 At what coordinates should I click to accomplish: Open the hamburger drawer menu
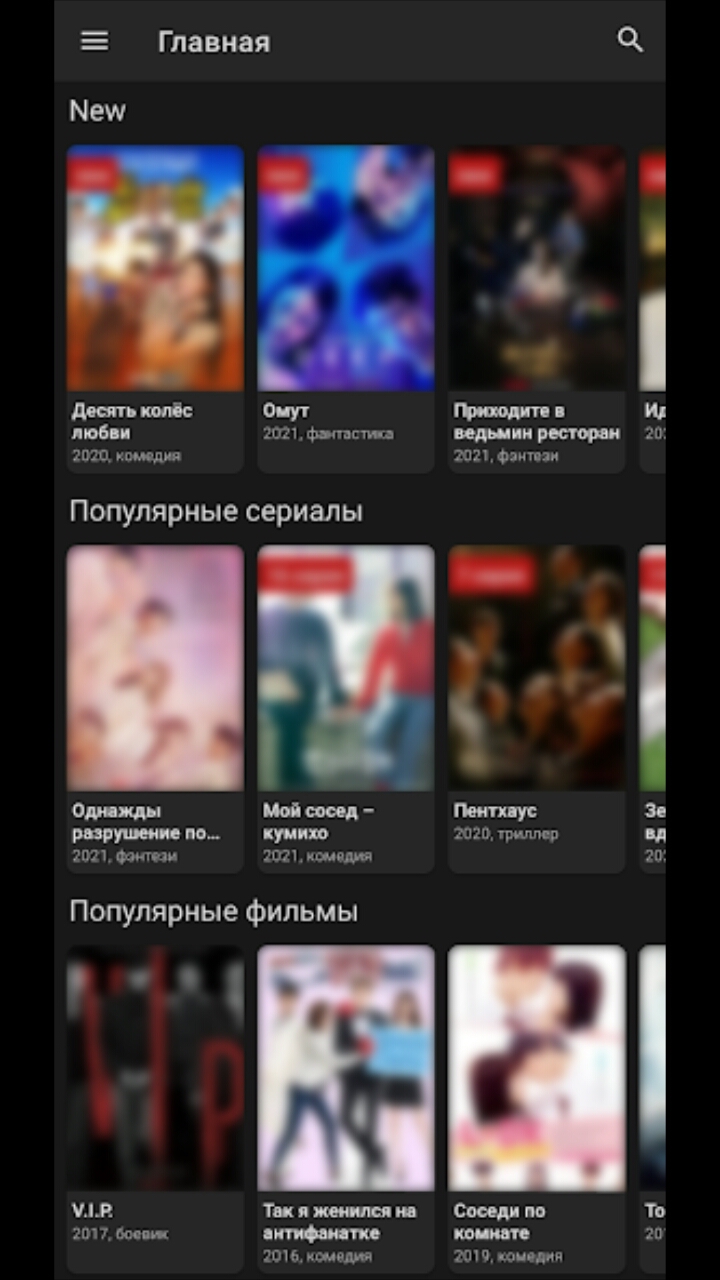[x=95, y=41]
